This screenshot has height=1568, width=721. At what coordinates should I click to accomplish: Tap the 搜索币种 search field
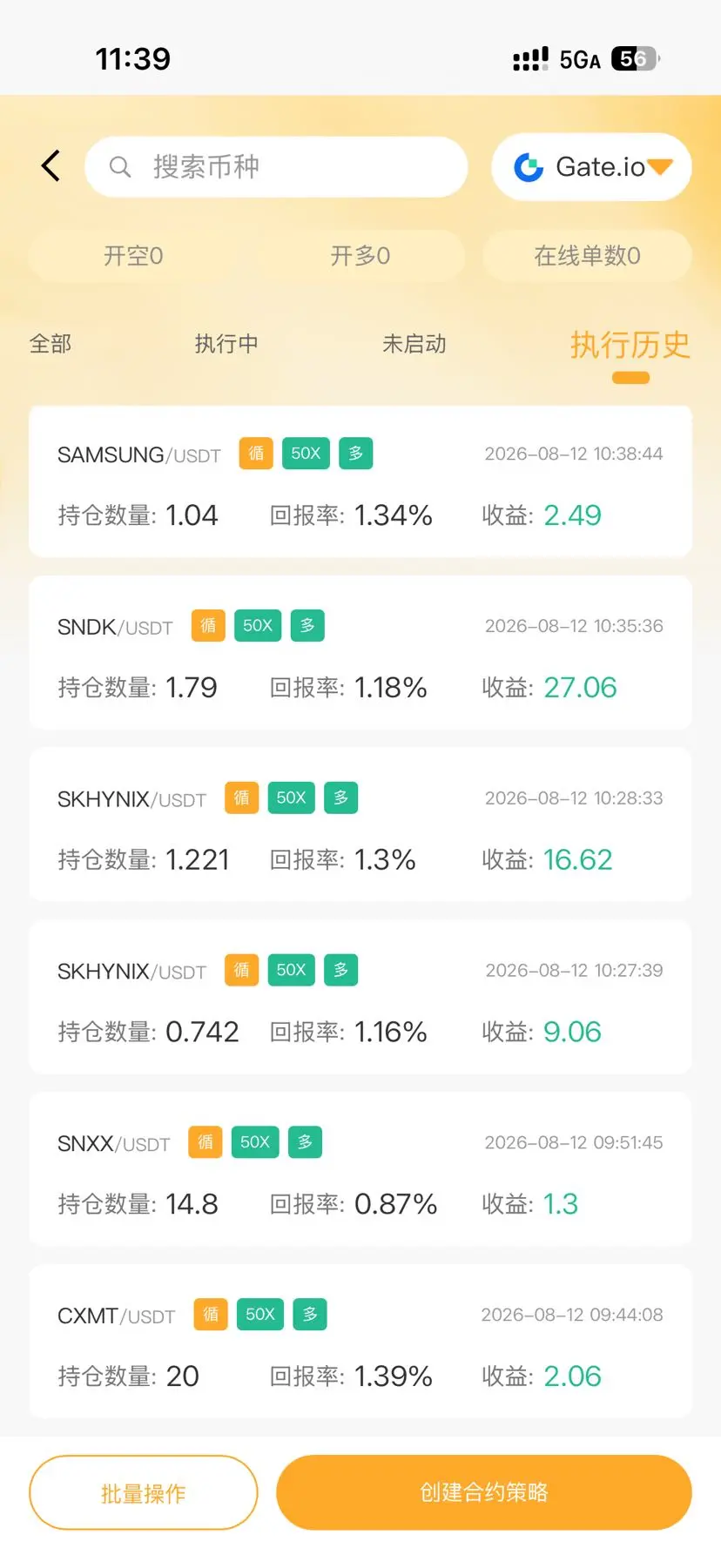(x=276, y=166)
